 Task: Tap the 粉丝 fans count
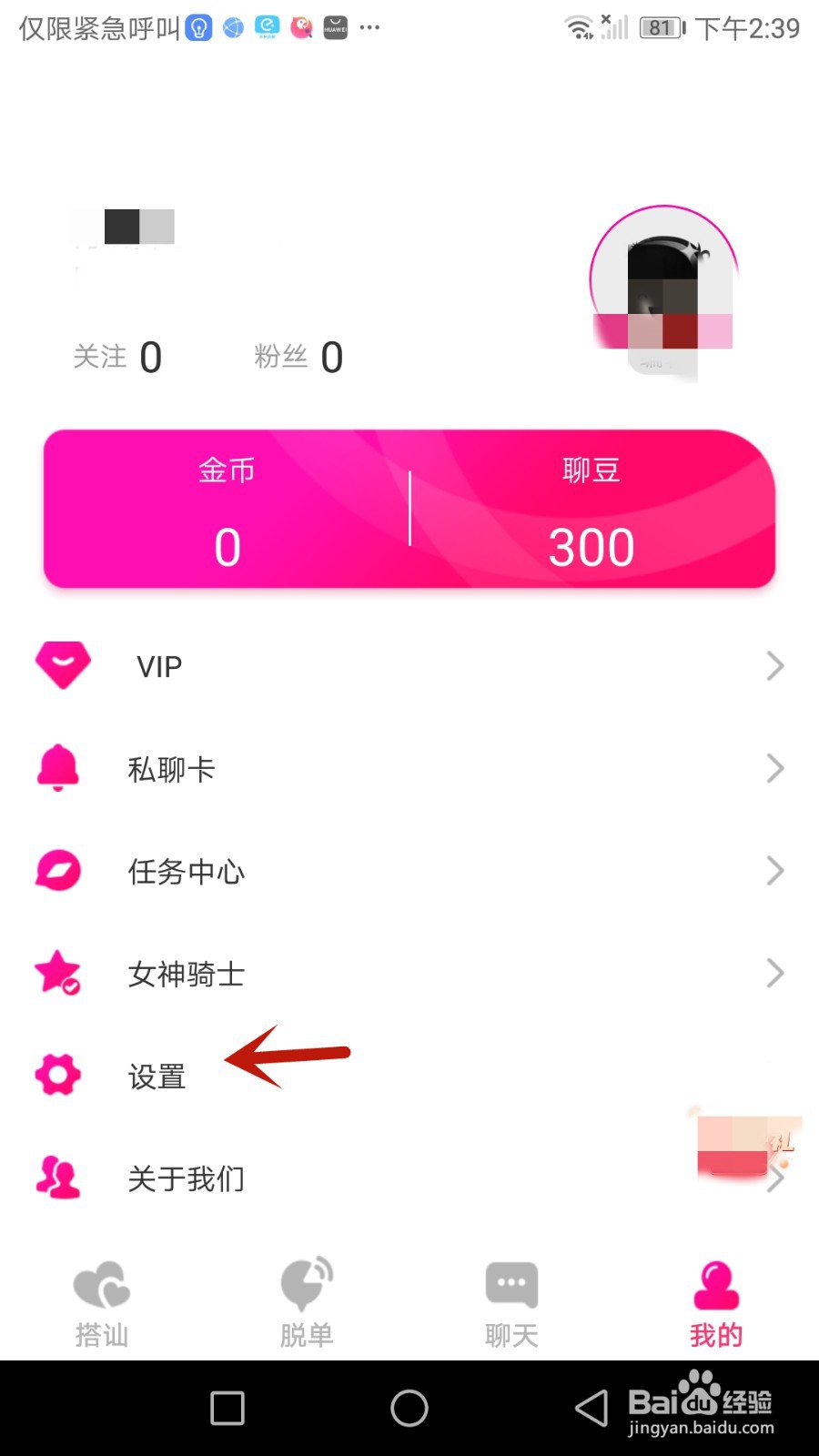298,357
